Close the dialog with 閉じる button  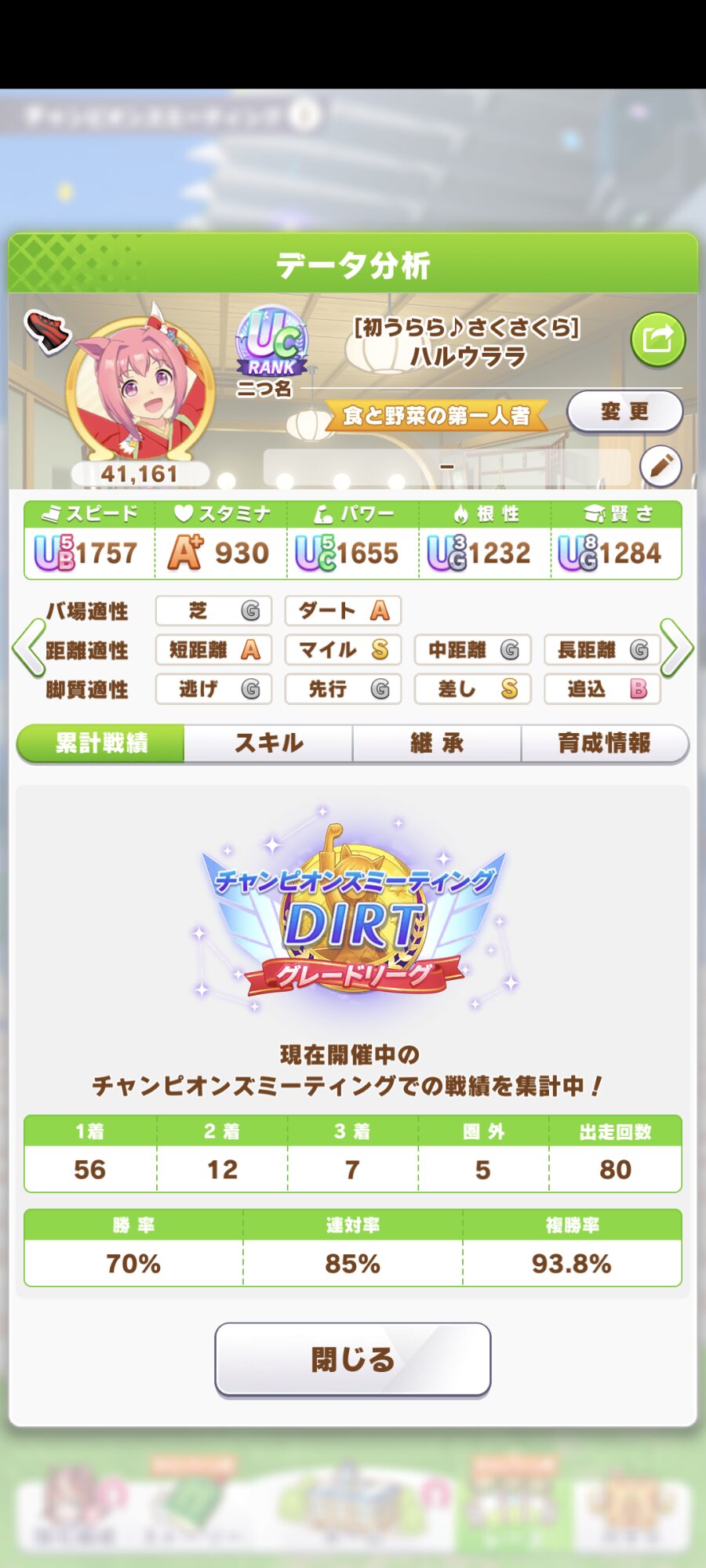coord(353,1359)
